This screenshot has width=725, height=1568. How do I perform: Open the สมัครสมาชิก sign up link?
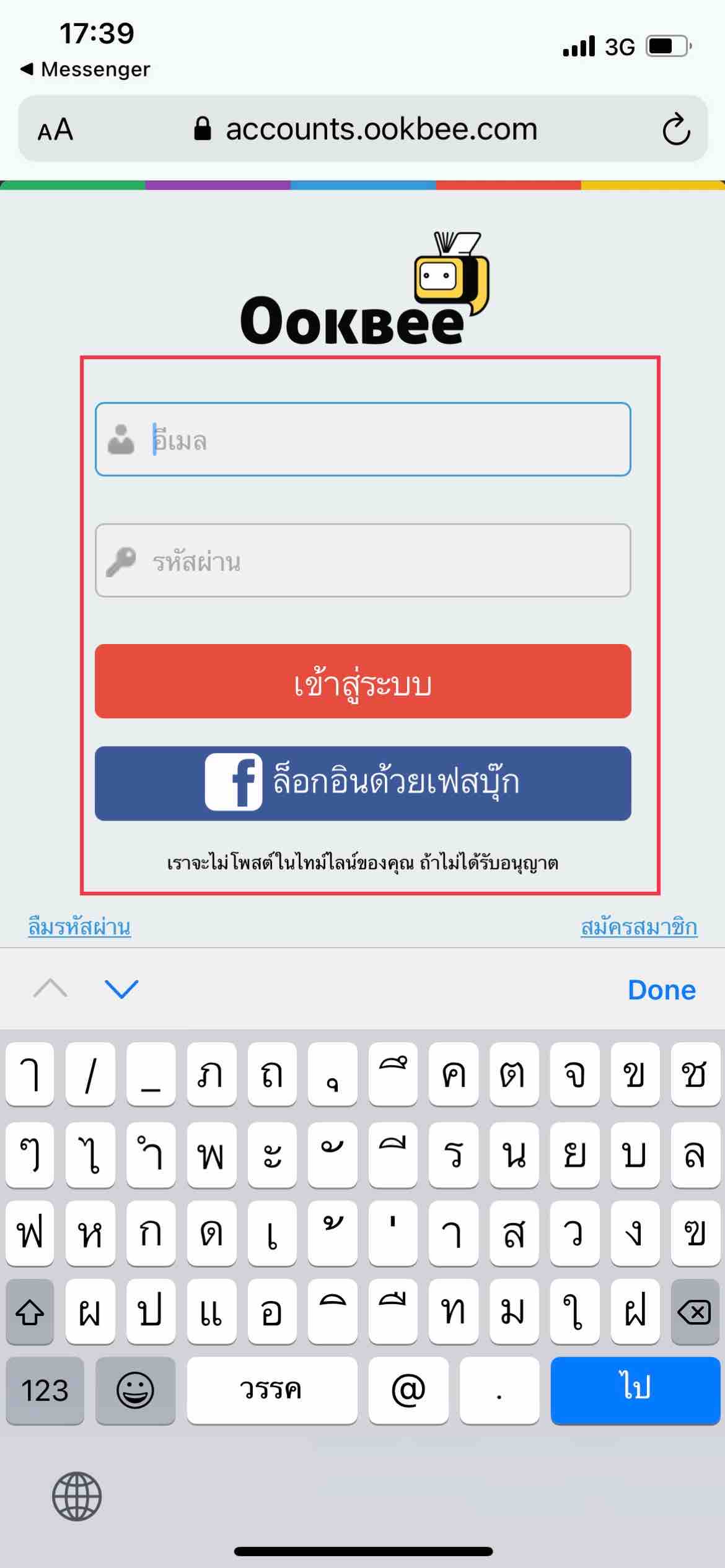click(x=639, y=927)
